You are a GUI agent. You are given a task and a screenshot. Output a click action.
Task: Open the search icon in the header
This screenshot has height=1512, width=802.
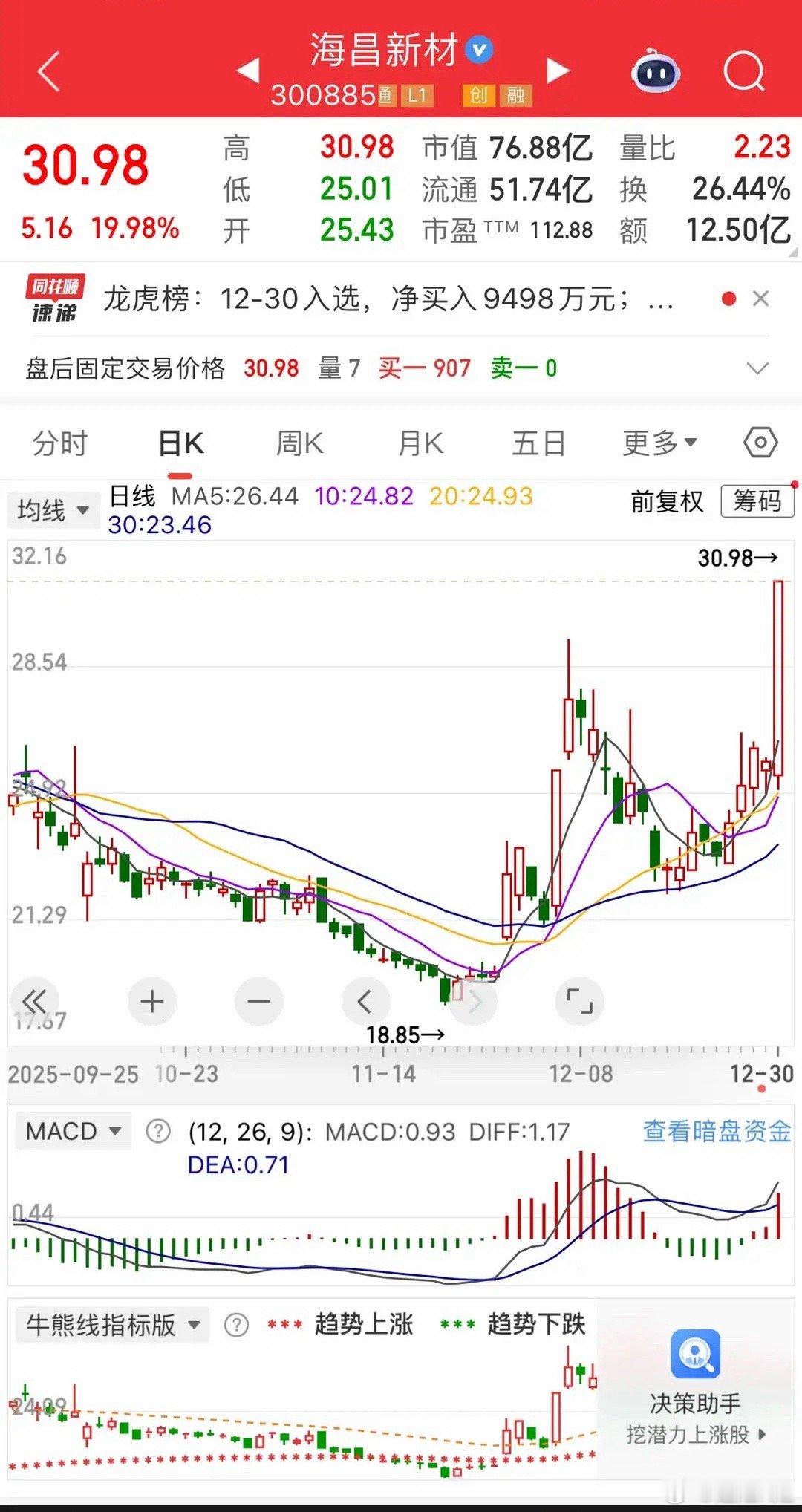pyautogui.click(x=743, y=71)
